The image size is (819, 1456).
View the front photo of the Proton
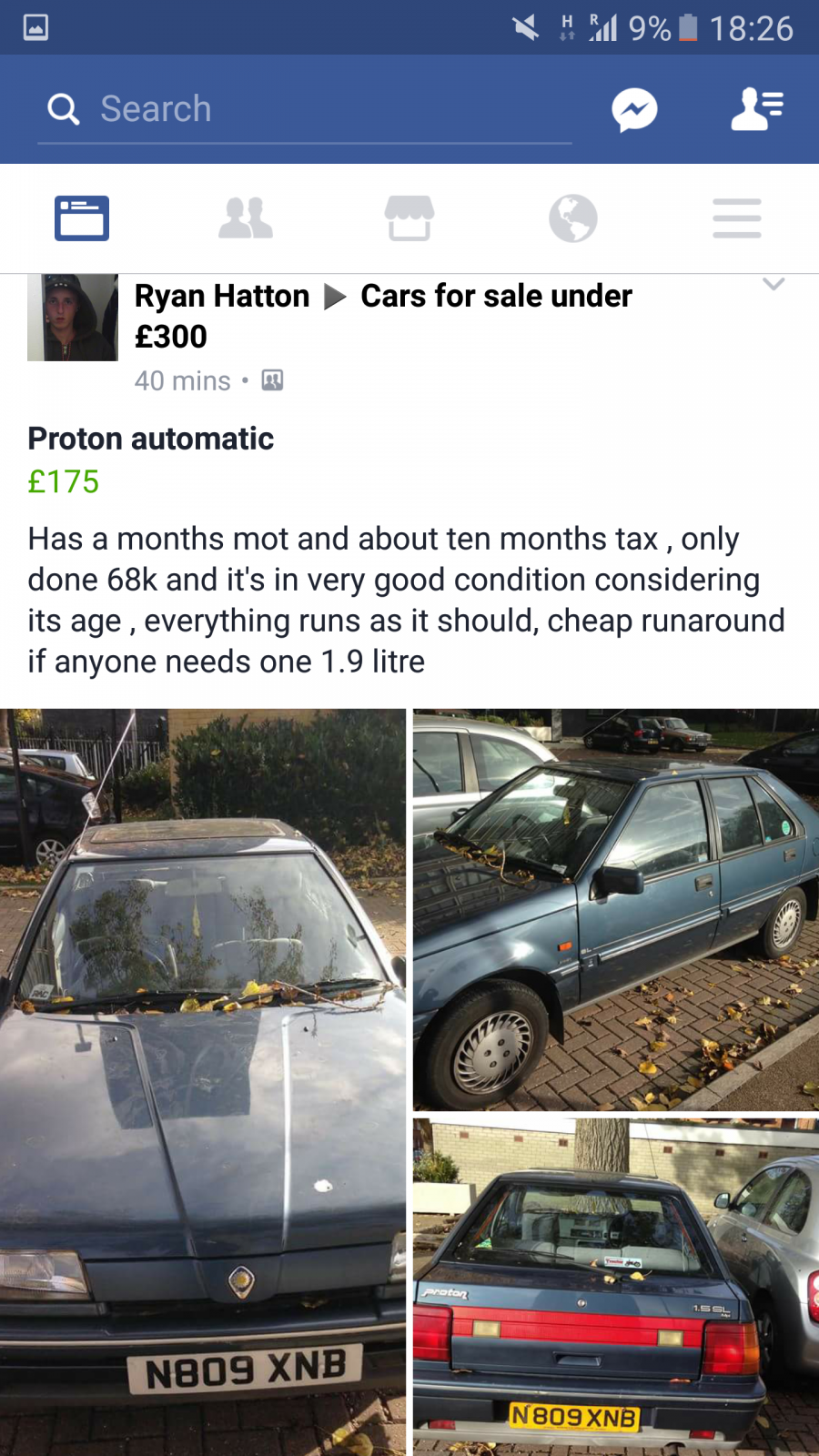tap(203, 1082)
